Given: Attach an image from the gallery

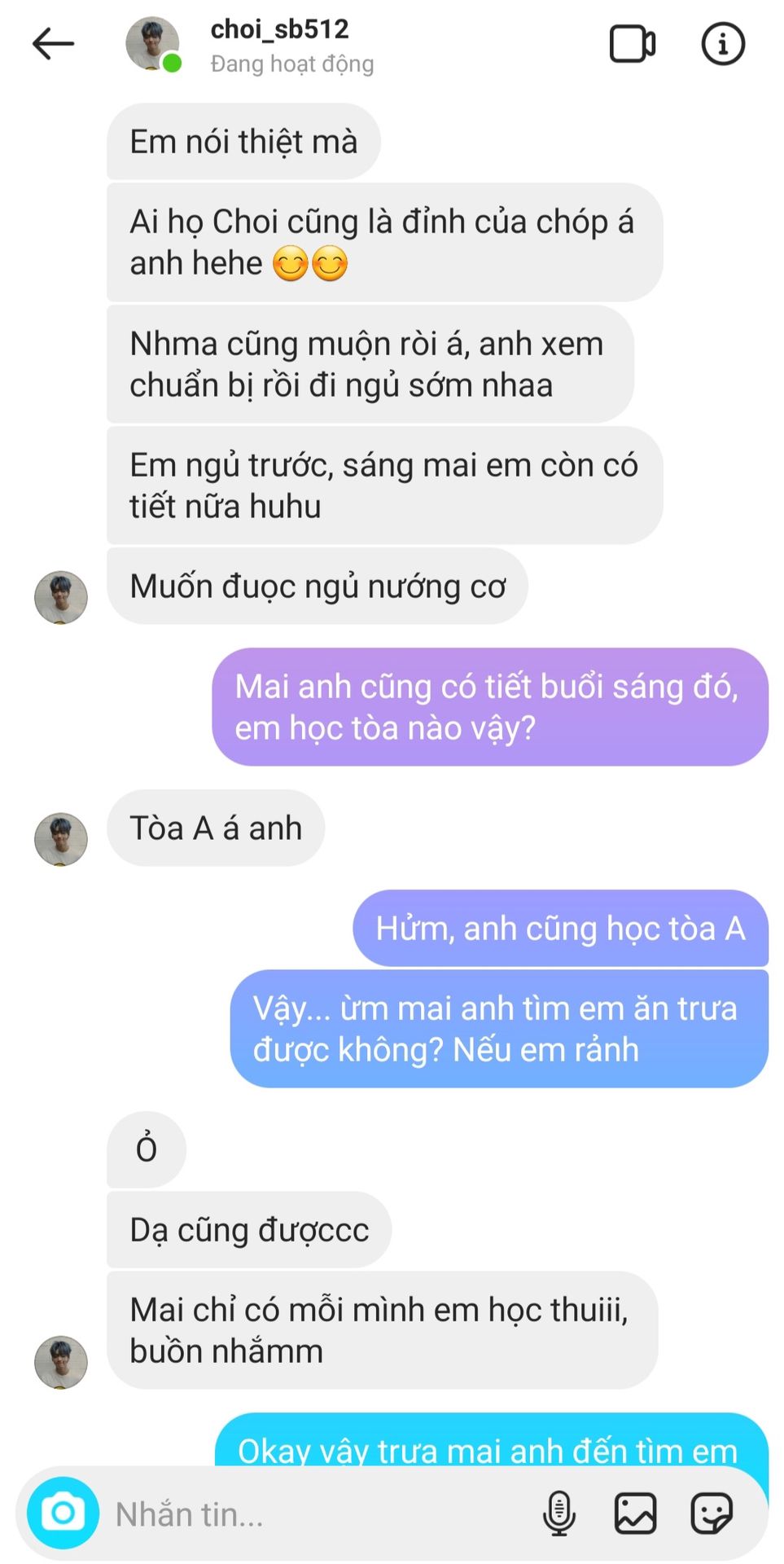Looking at the screenshot, I should pos(635,1513).
